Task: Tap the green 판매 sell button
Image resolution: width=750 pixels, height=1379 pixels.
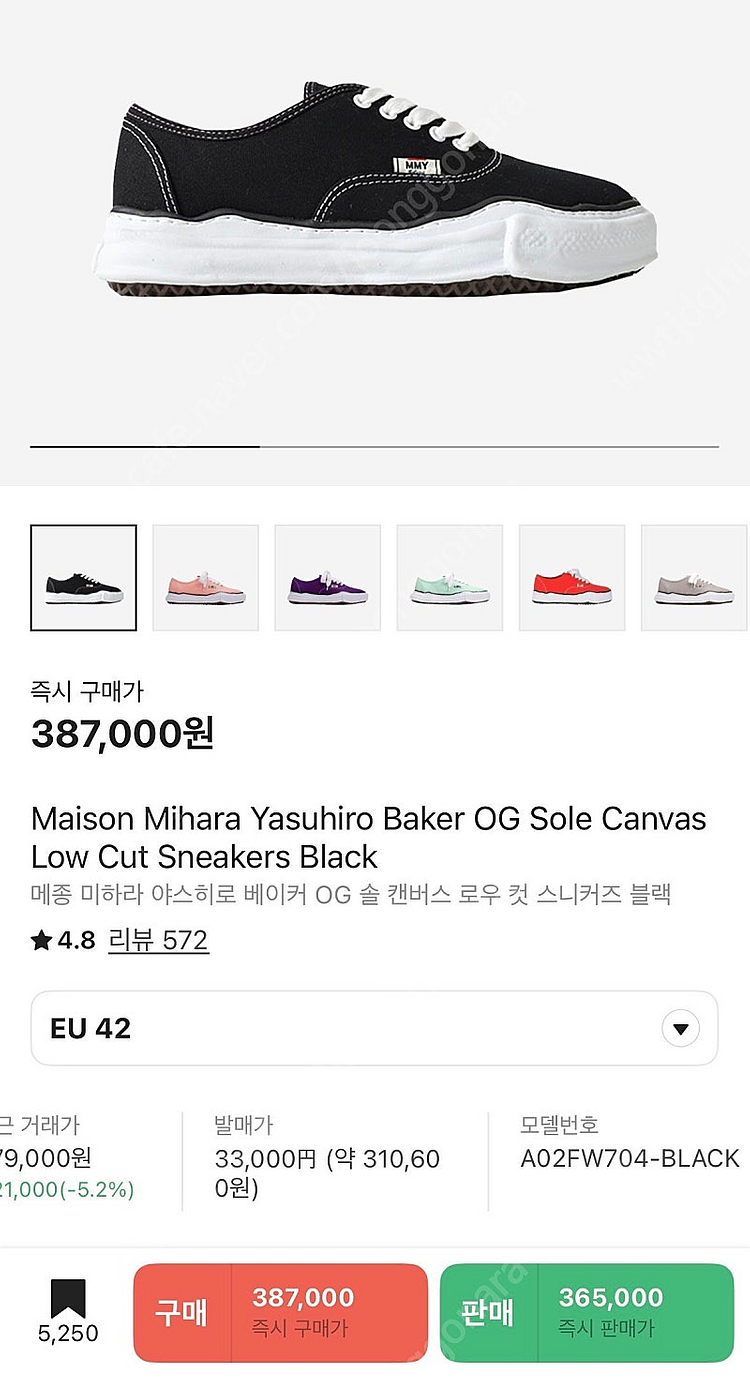Action: pos(587,1312)
